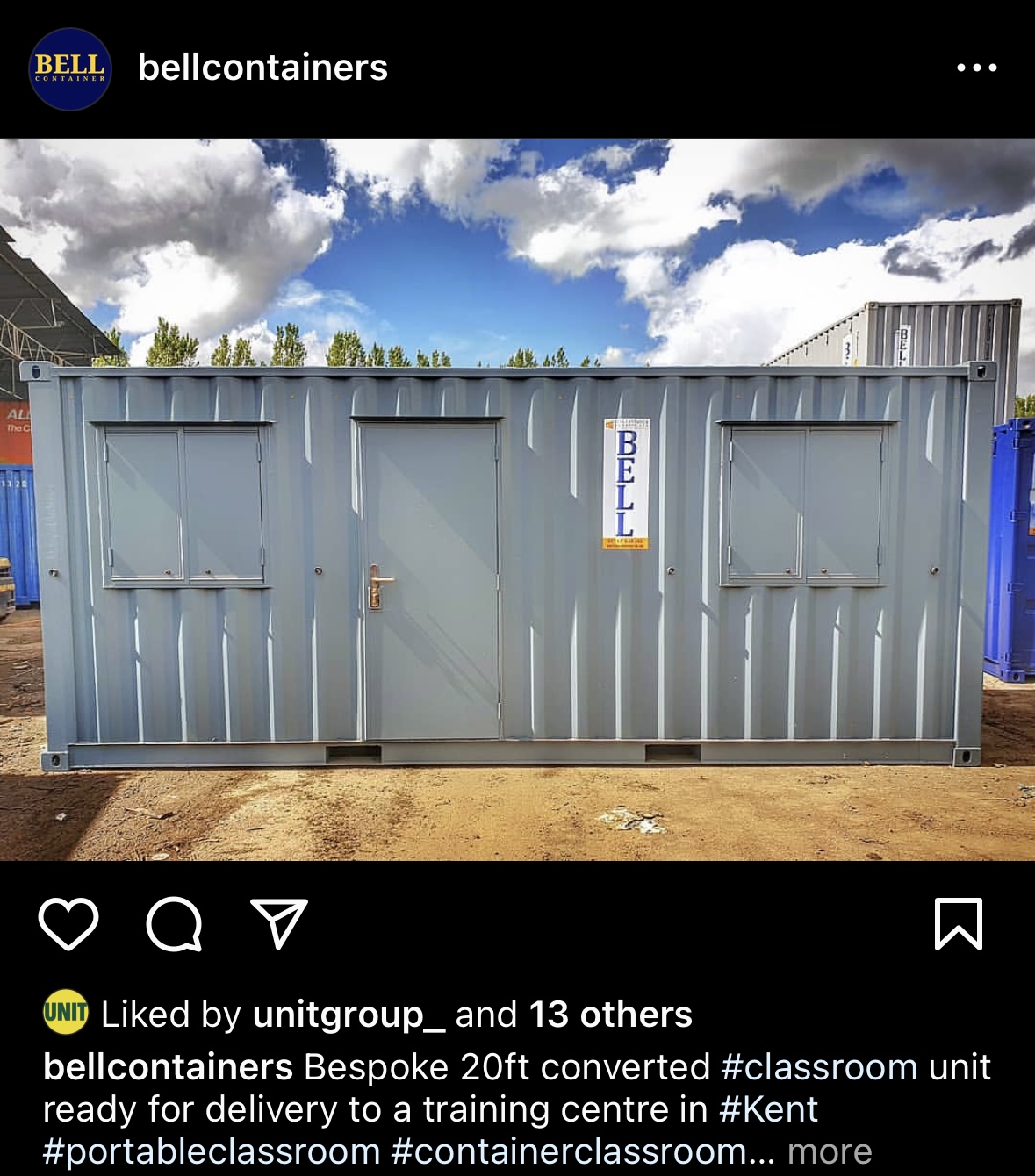Visit bellcontainers profile from header username
This screenshot has width=1035, height=1176.
pos(262,68)
